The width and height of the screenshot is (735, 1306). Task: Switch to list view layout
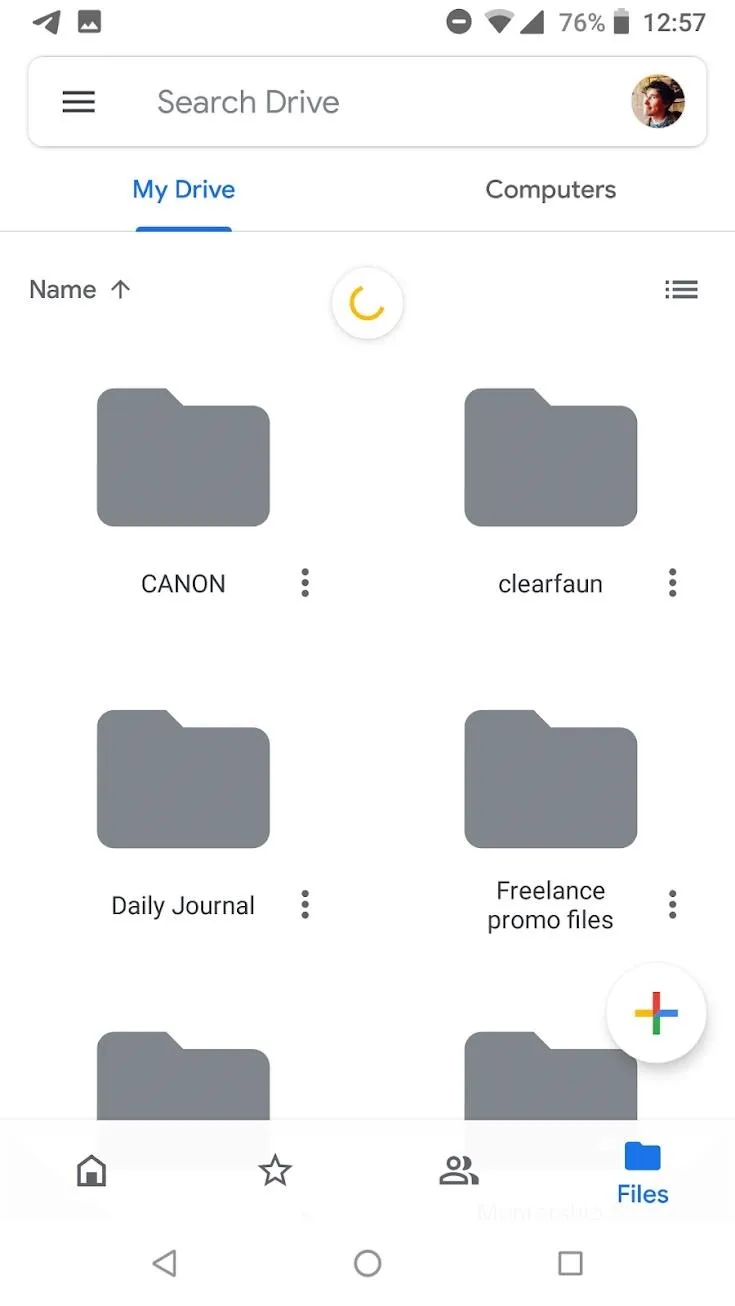[x=681, y=290]
